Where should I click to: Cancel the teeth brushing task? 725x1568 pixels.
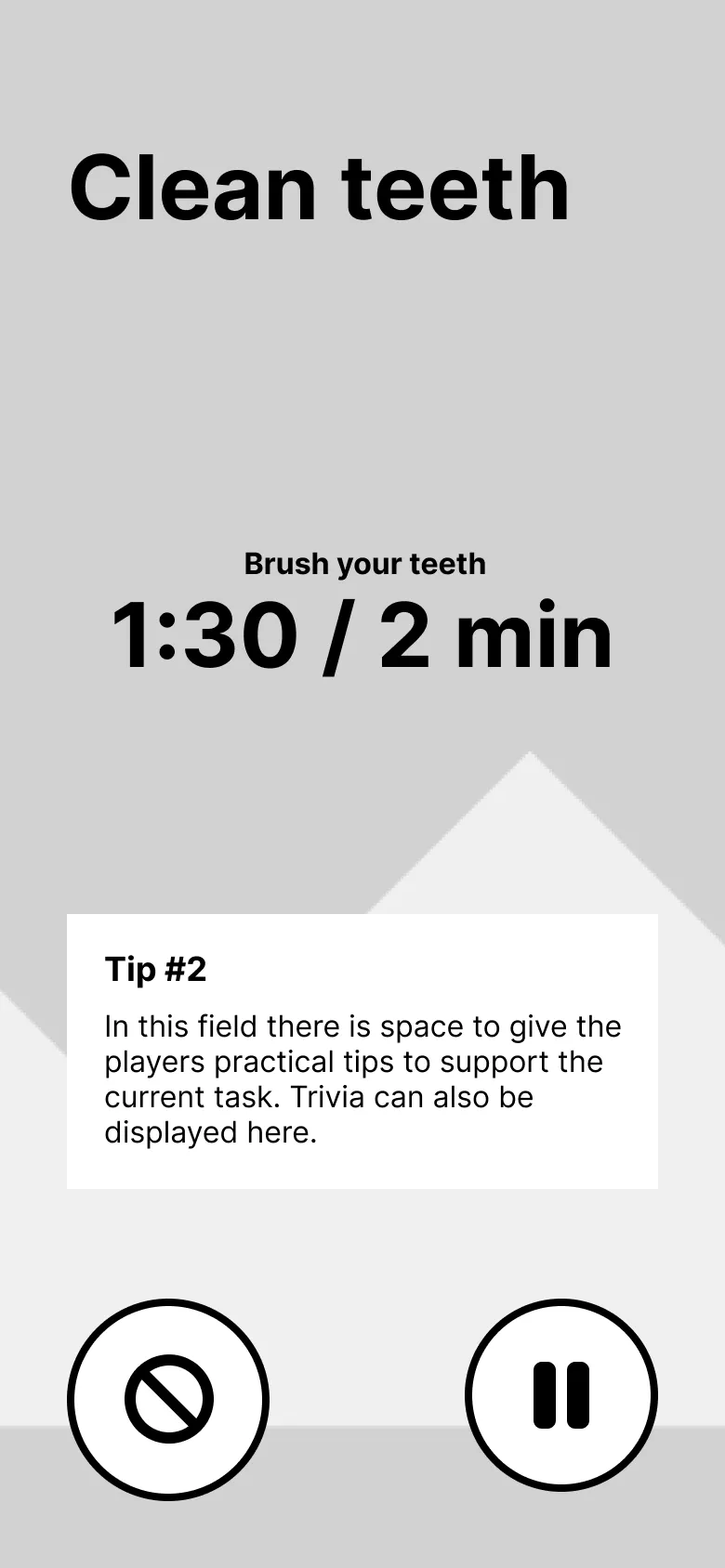point(168,1398)
